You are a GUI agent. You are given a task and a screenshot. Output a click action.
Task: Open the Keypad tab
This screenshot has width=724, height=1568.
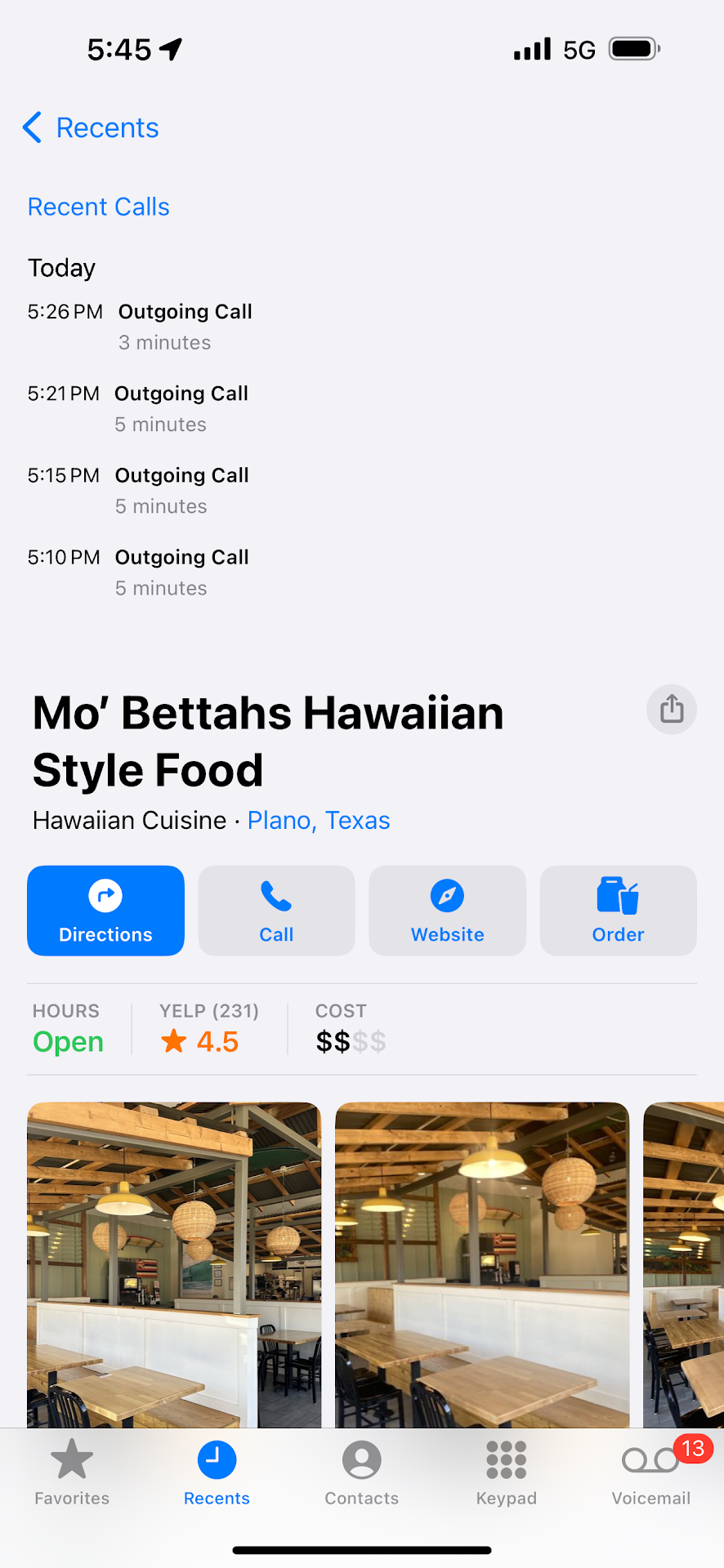(x=507, y=1472)
